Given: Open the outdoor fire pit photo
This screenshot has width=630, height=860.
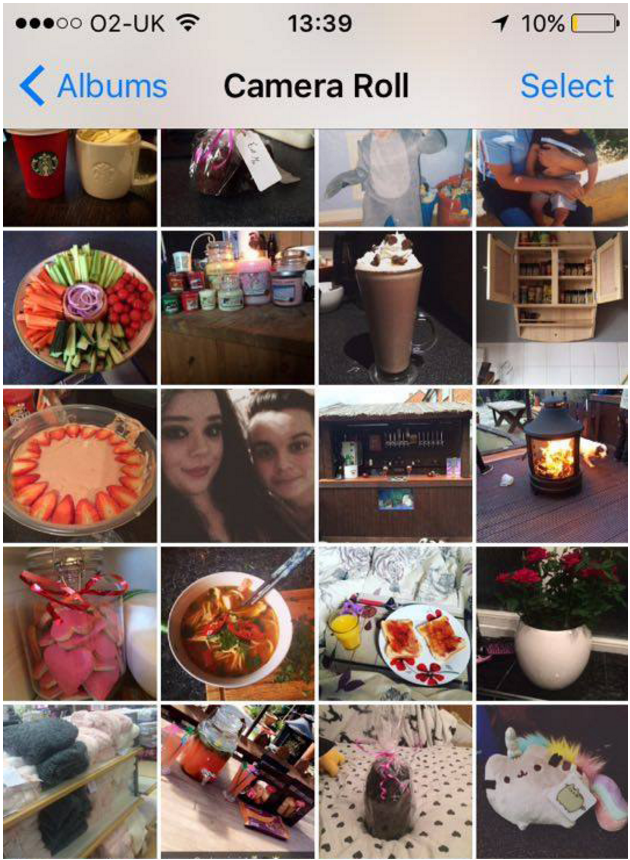Looking at the screenshot, I should 552,464.
